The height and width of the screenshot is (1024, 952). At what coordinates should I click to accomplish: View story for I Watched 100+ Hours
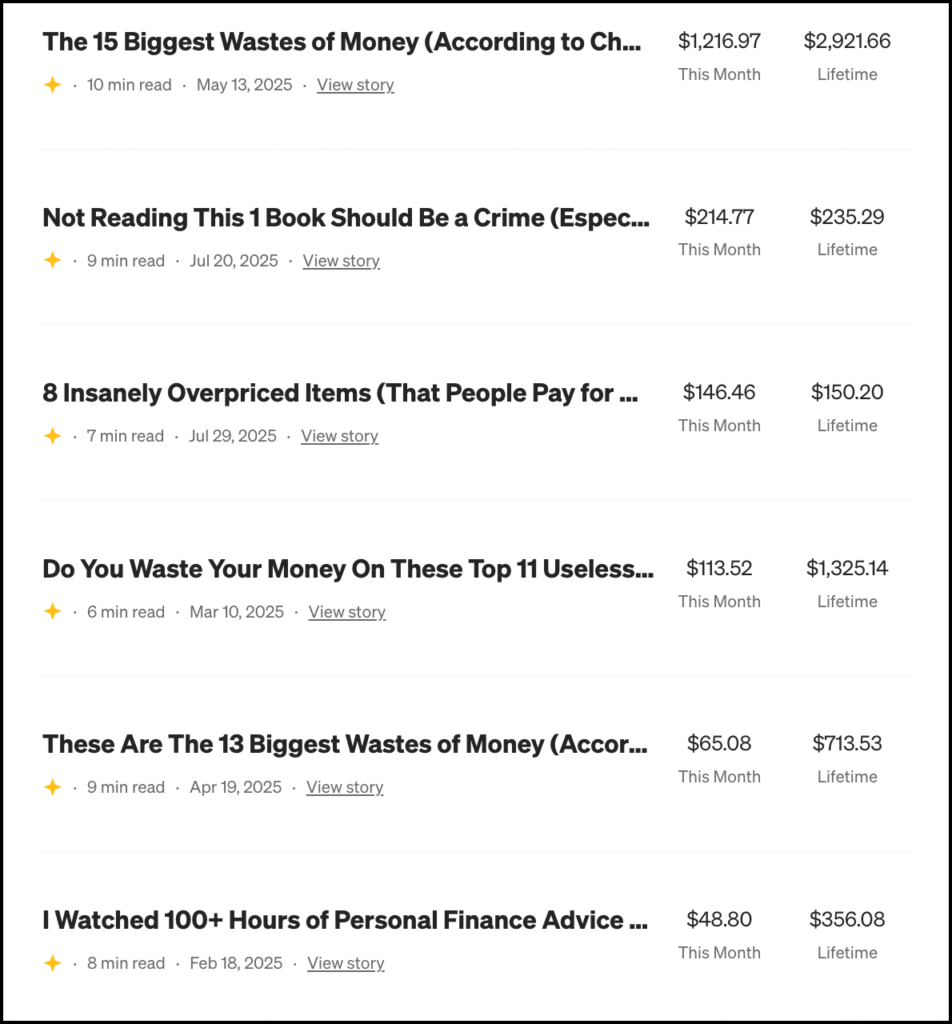345,964
